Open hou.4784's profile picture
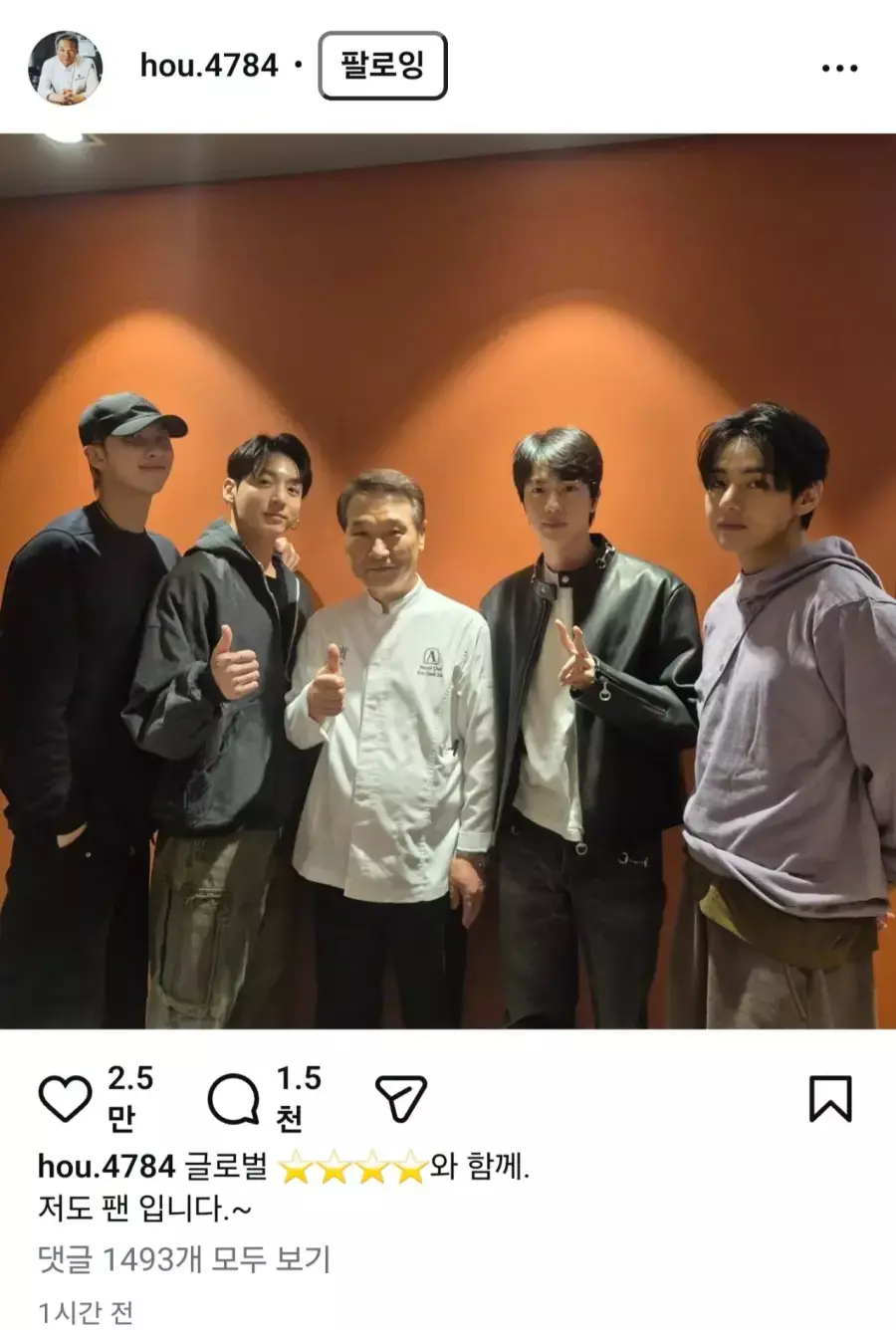 click(65, 67)
